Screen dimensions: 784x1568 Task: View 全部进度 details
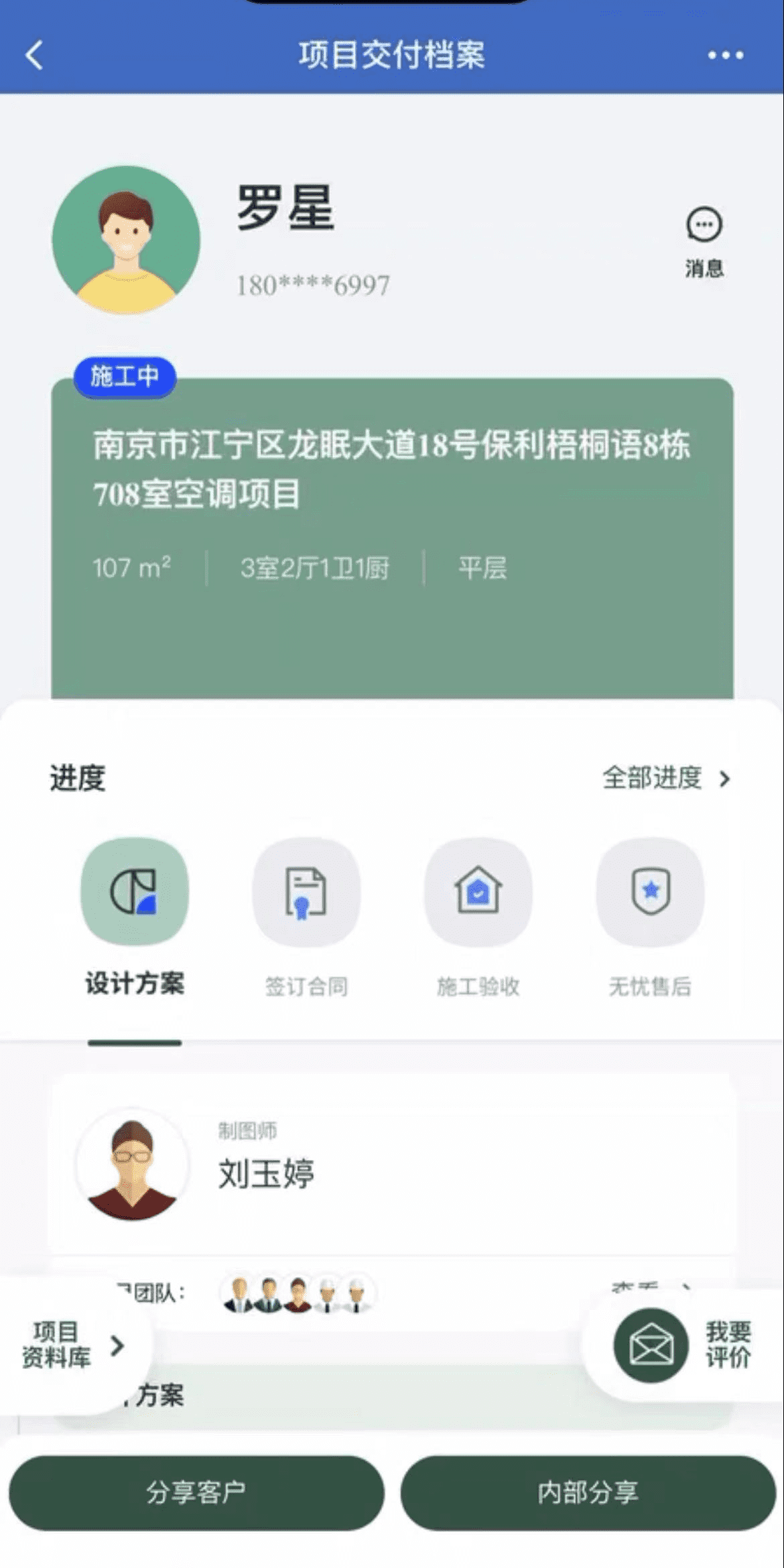(665, 778)
